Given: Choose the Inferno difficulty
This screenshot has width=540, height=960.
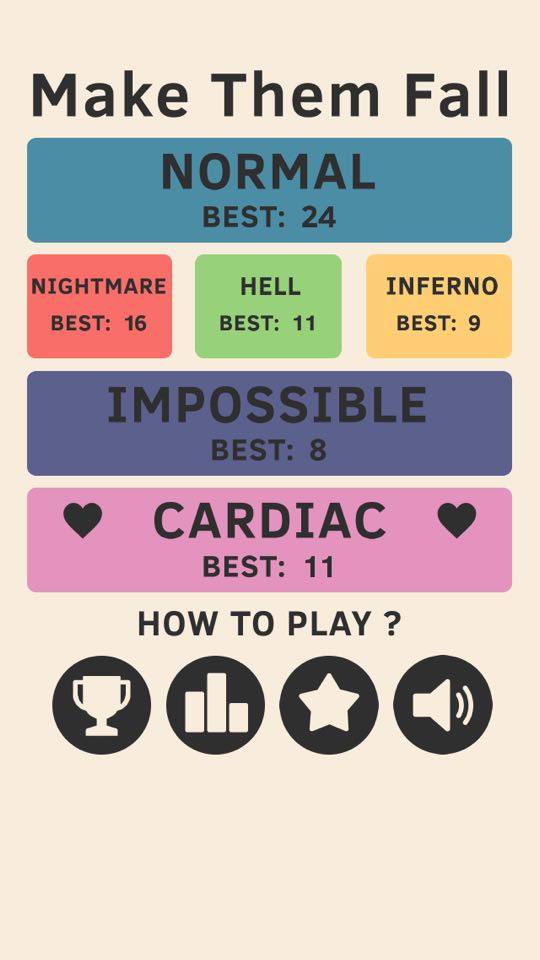Looking at the screenshot, I should click(439, 306).
